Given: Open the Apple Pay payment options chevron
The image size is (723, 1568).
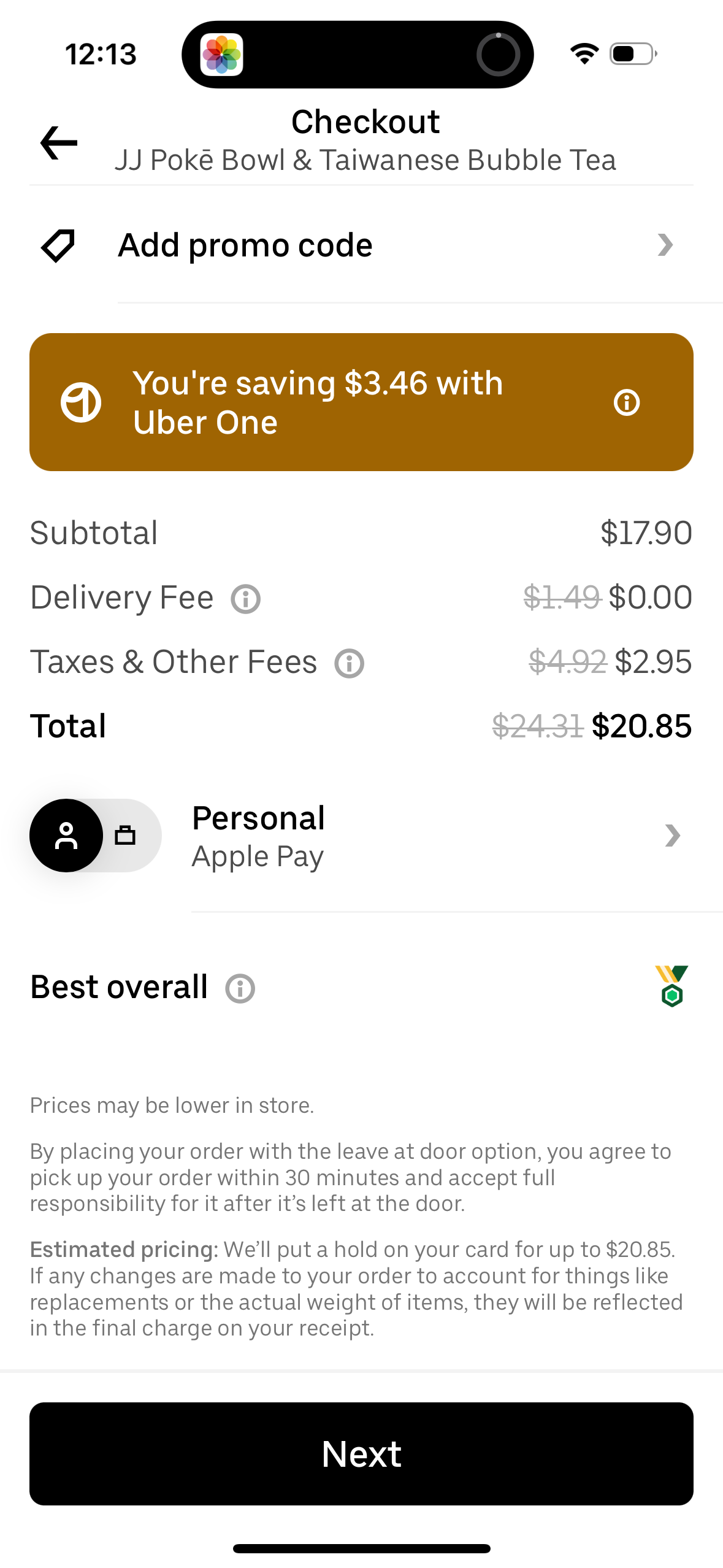Looking at the screenshot, I should coord(672,835).
